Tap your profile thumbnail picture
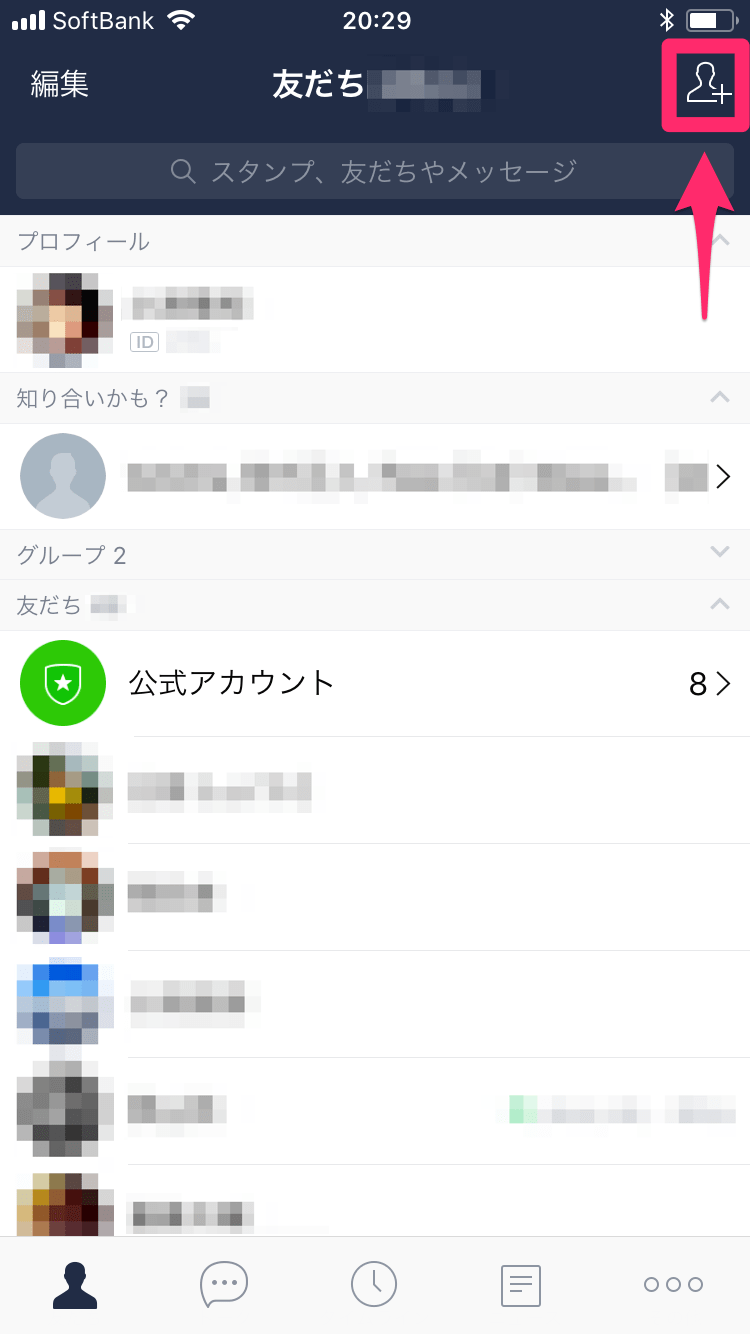The image size is (750, 1334). 63,320
